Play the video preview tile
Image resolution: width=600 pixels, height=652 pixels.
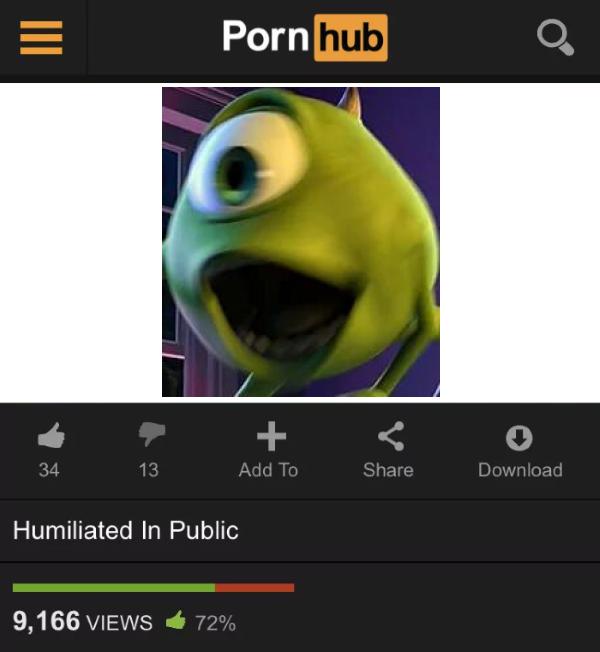pyautogui.click(x=300, y=242)
